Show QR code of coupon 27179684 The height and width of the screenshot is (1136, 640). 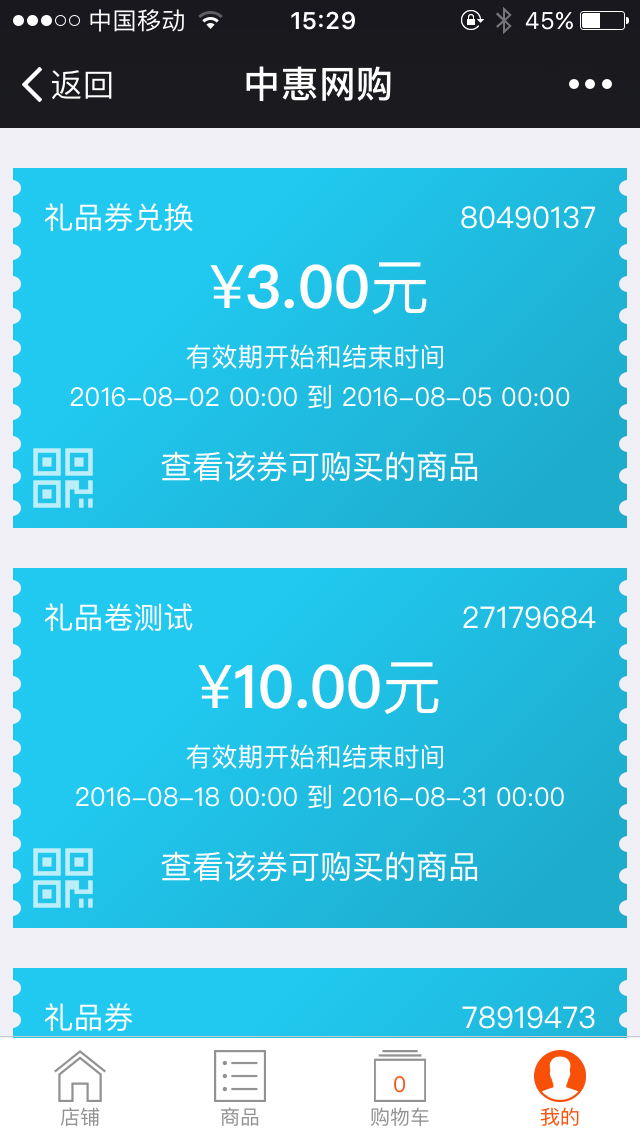63,878
